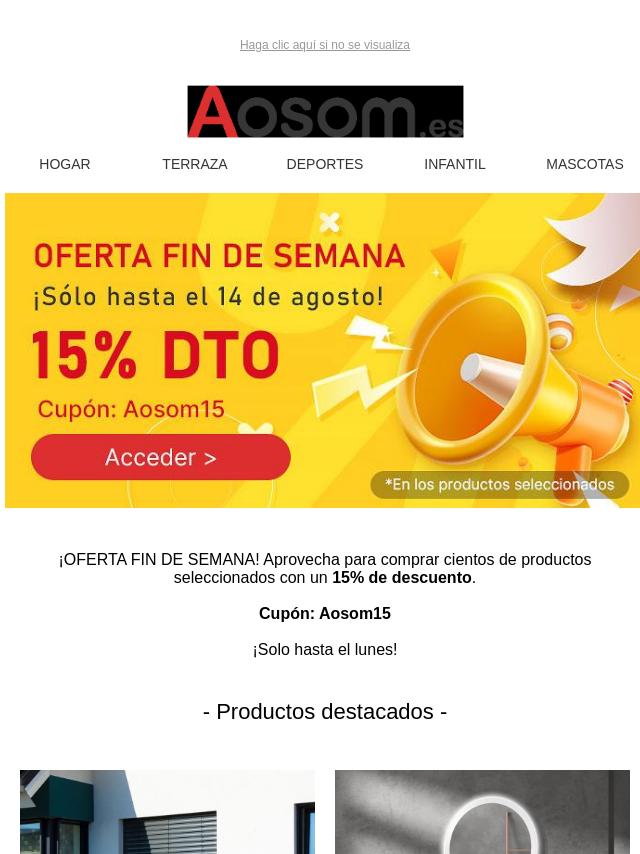This screenshot has width=640, height=854.
Task: Go to the TERRAZA category
Action: coord(195,164)
